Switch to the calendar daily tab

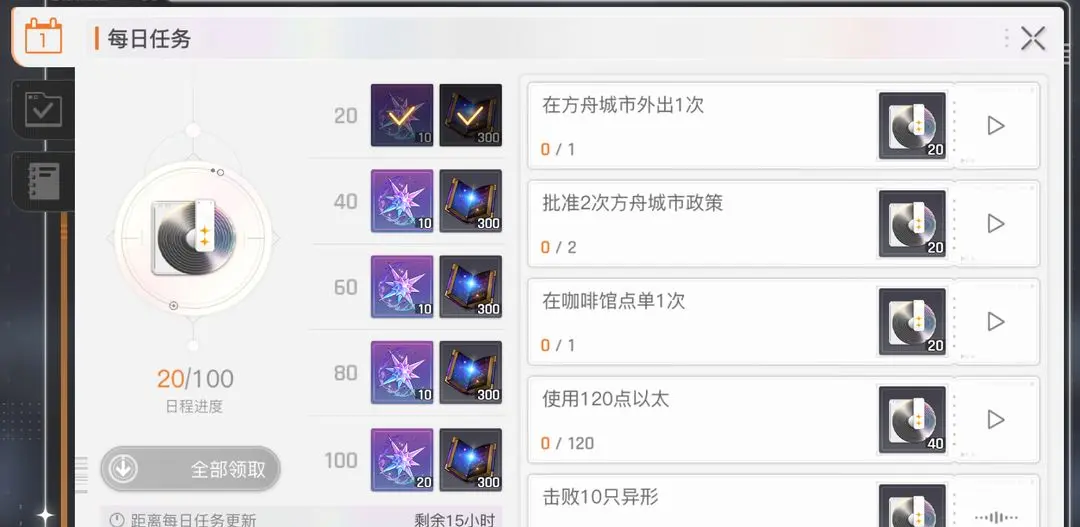(x=43, y=36)
